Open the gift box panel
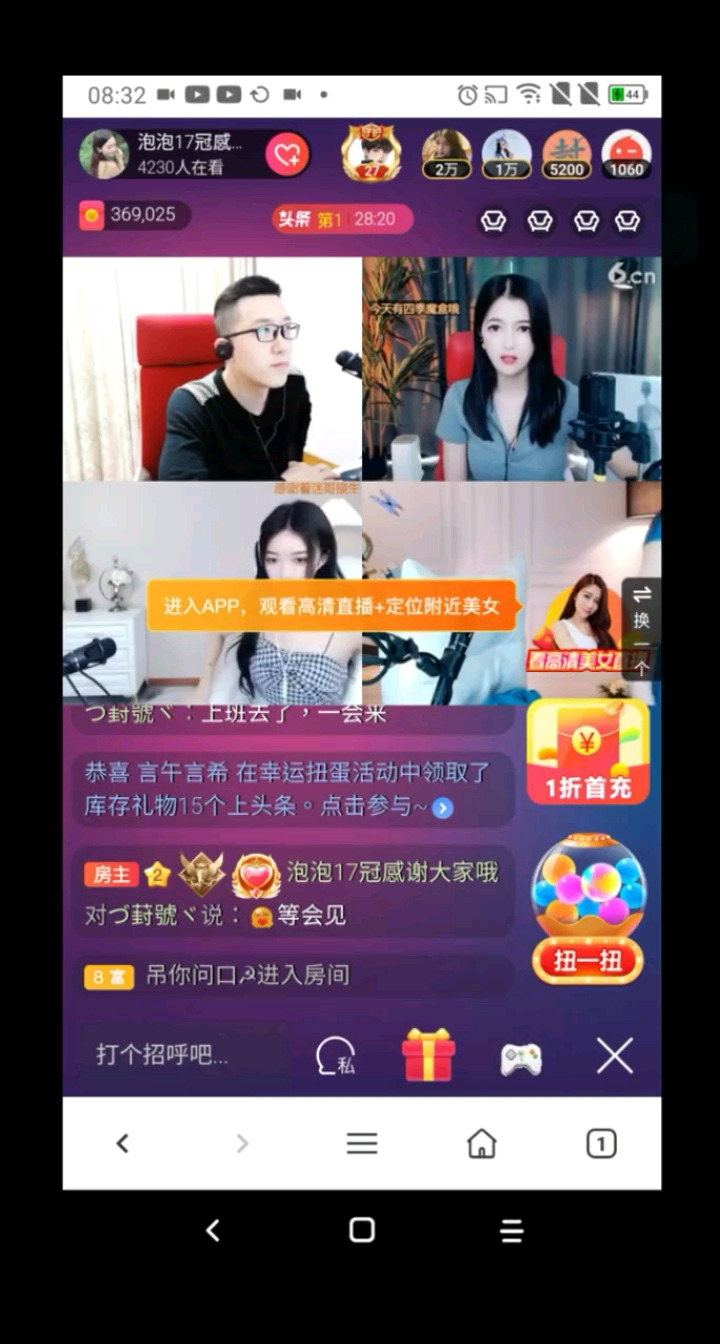Viewport: 720px width, 1344px height. point(428,1056)
